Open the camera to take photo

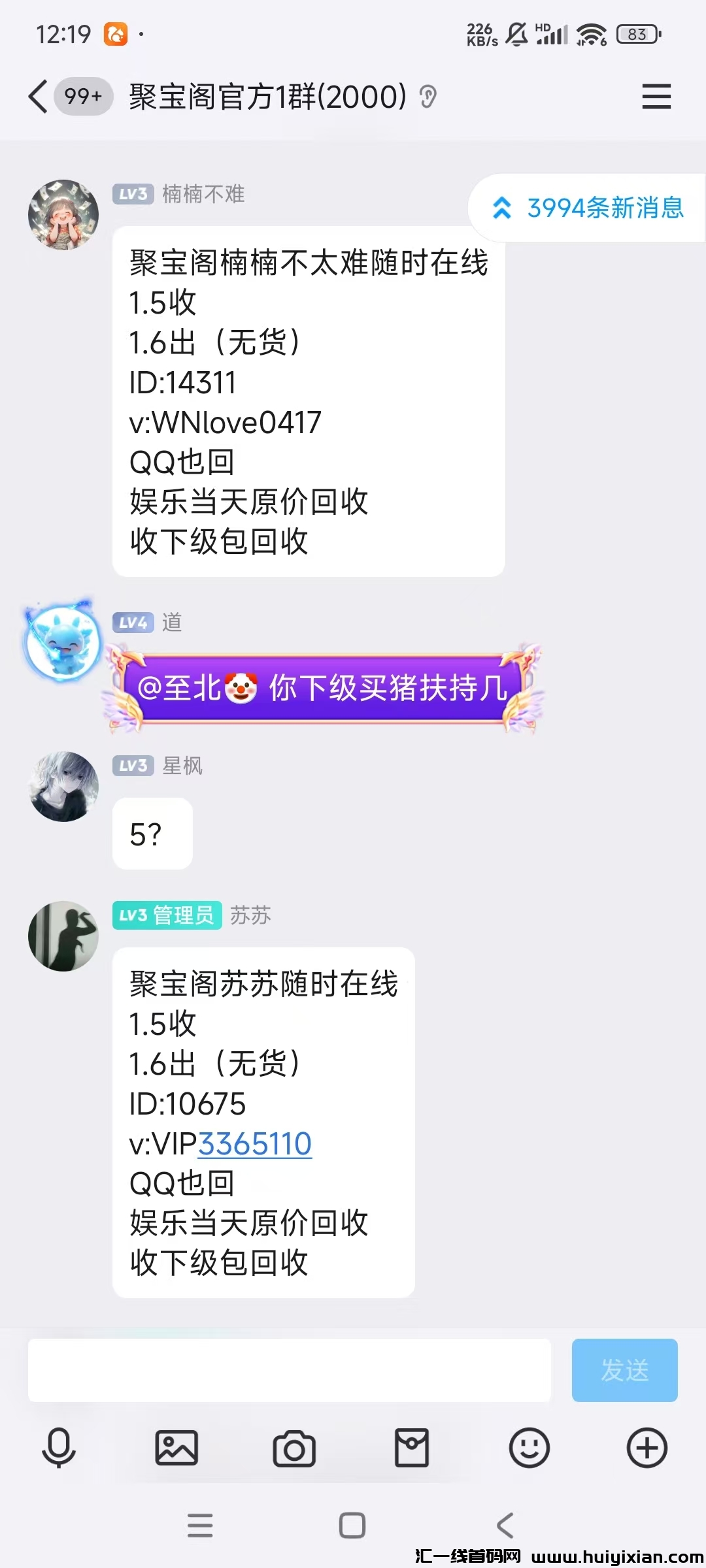pyautogui.click(x=294, y=1448)
